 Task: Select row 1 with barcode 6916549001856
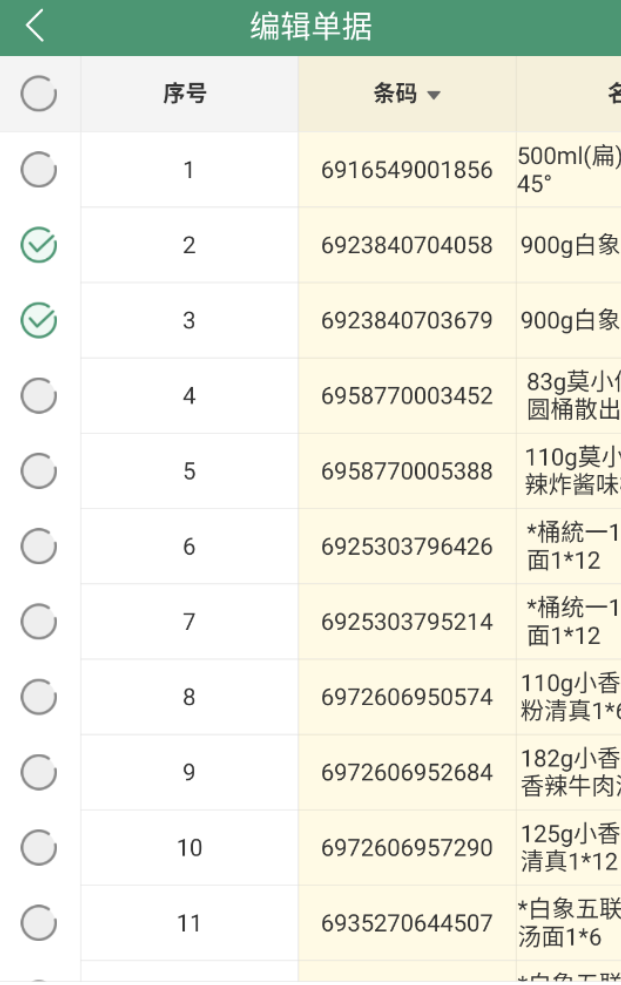[39, 170]
